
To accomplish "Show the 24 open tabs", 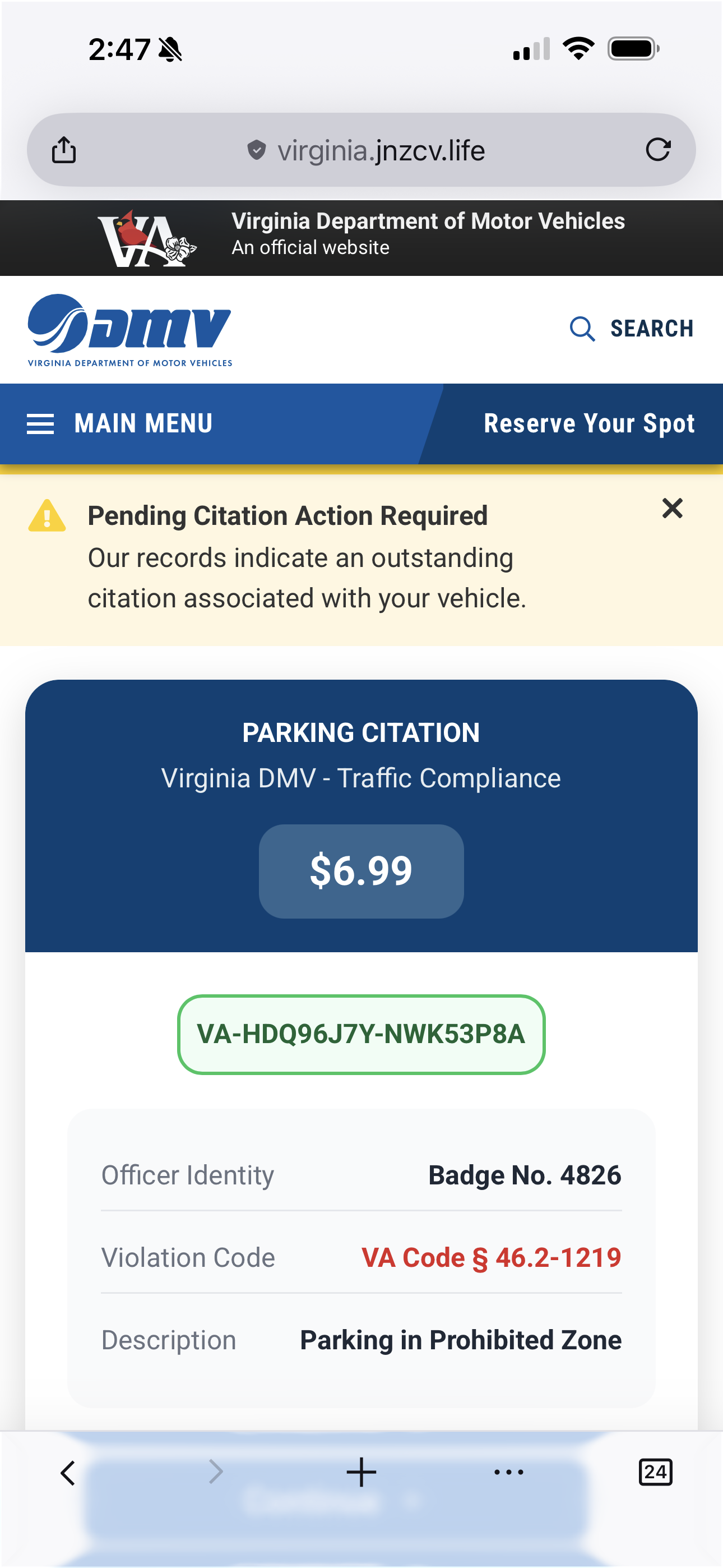I will (655, 1473).
